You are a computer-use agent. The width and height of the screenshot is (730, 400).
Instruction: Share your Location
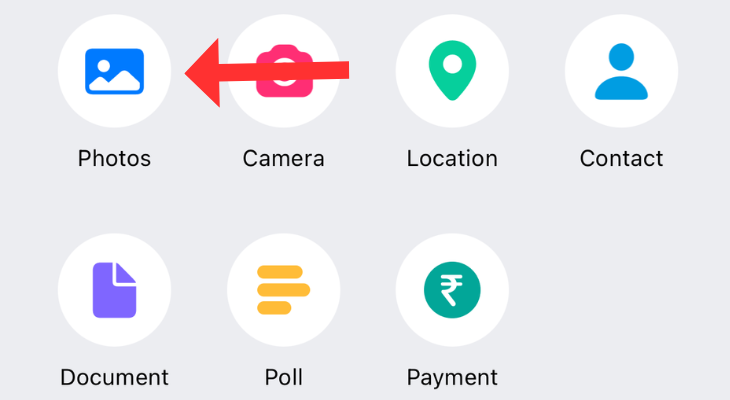pyautogui.click(x=452, y=71)
